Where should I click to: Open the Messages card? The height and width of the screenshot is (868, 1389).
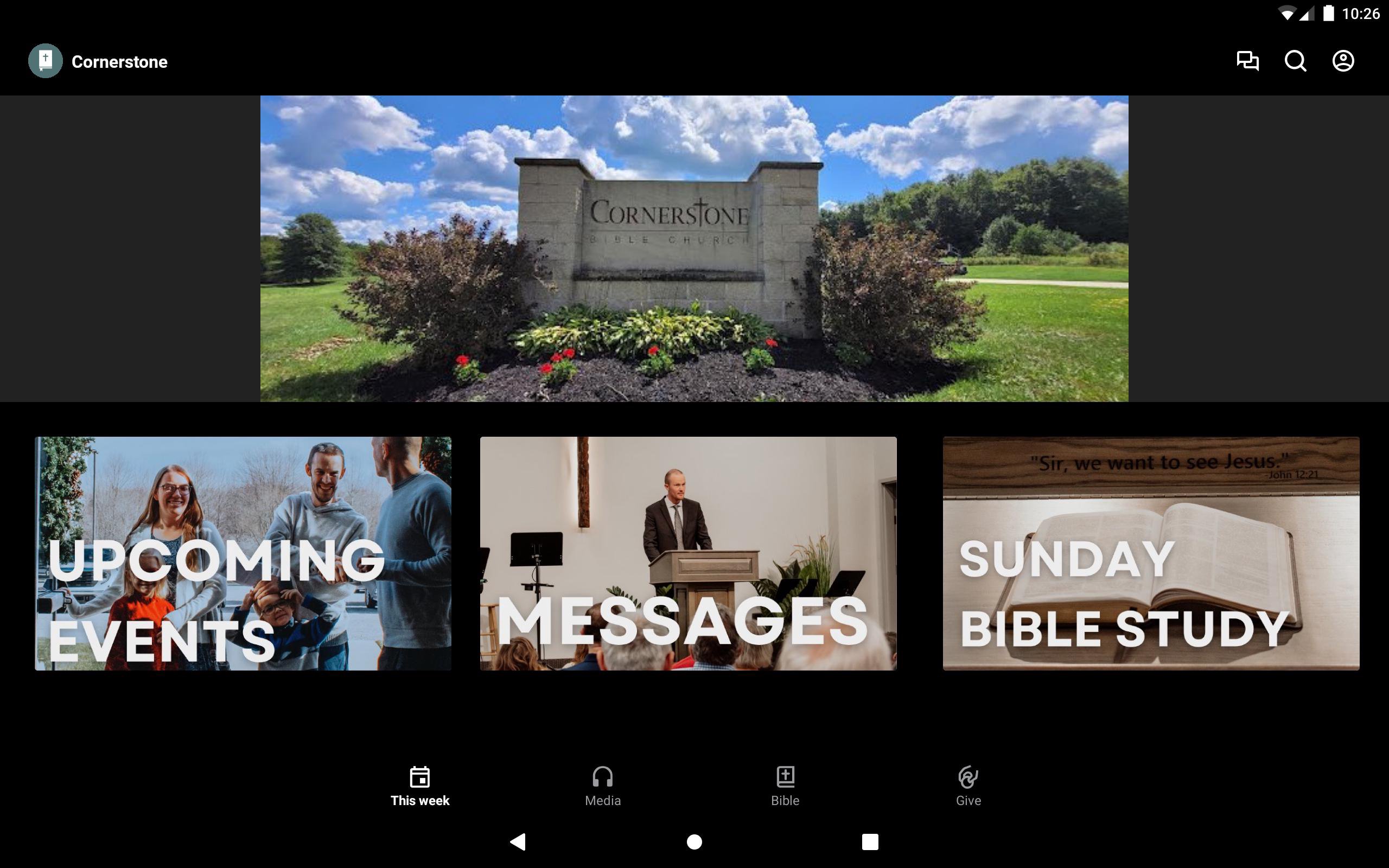(x=688, y=553)
